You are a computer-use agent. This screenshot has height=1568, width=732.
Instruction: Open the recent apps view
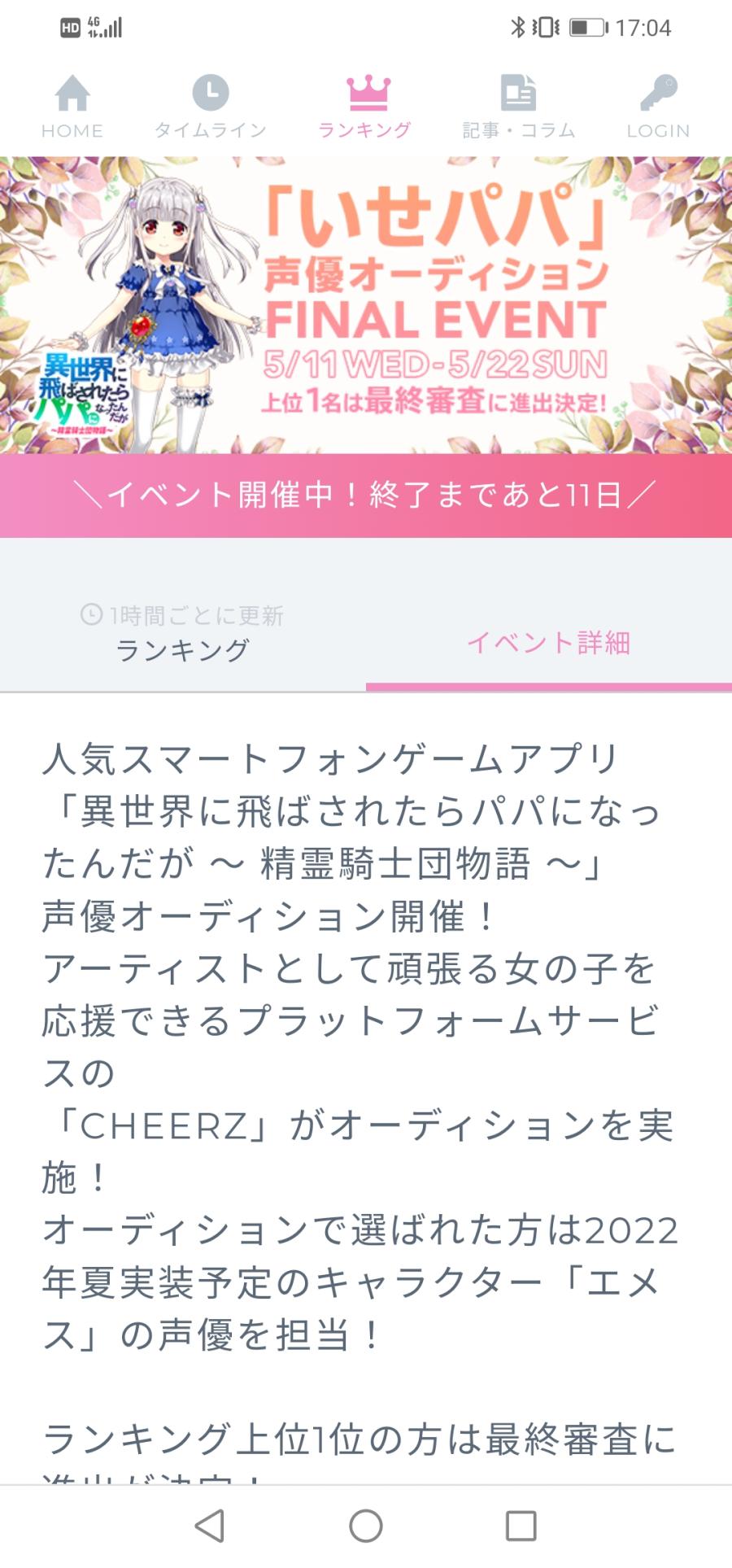tap(521, 1527)
